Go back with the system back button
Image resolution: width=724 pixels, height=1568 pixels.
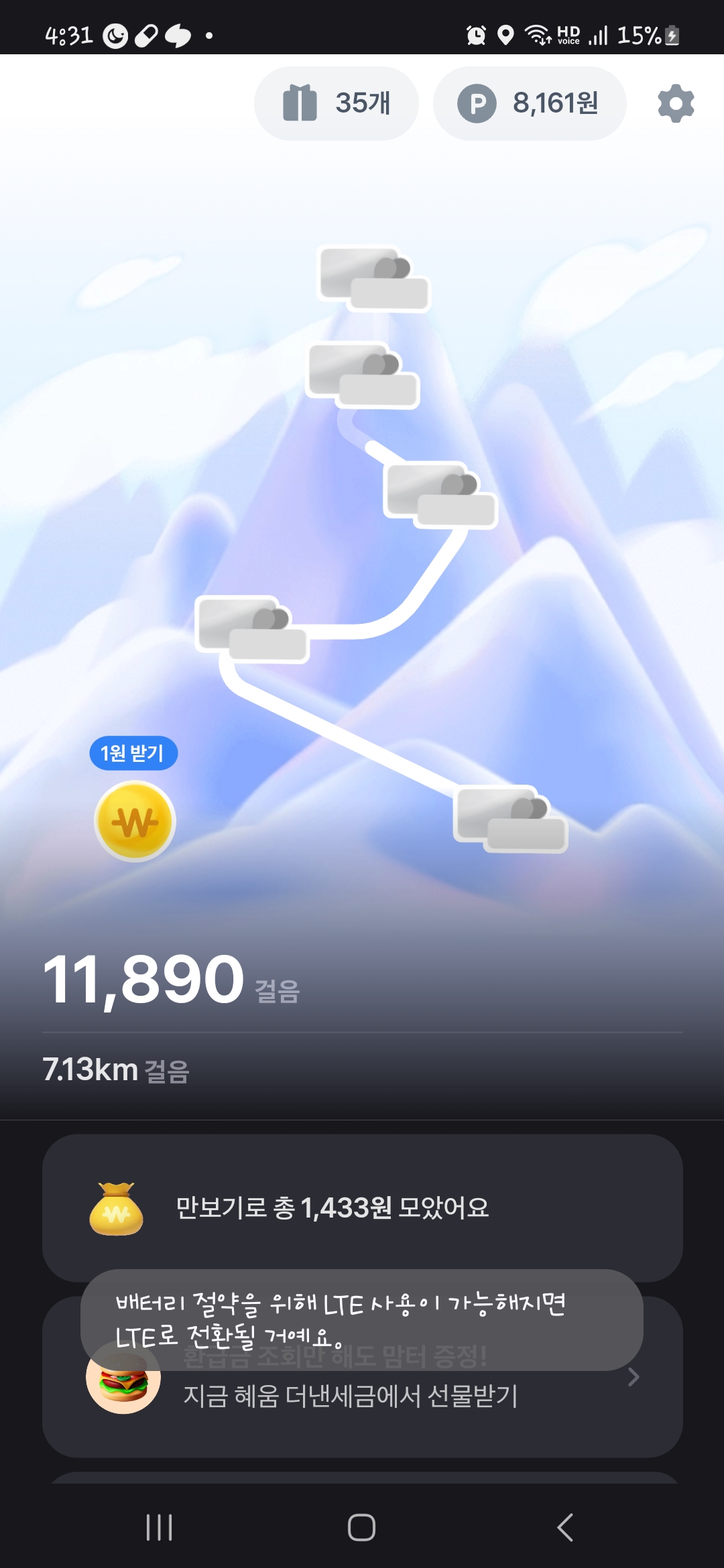[x=564, y=1527]
